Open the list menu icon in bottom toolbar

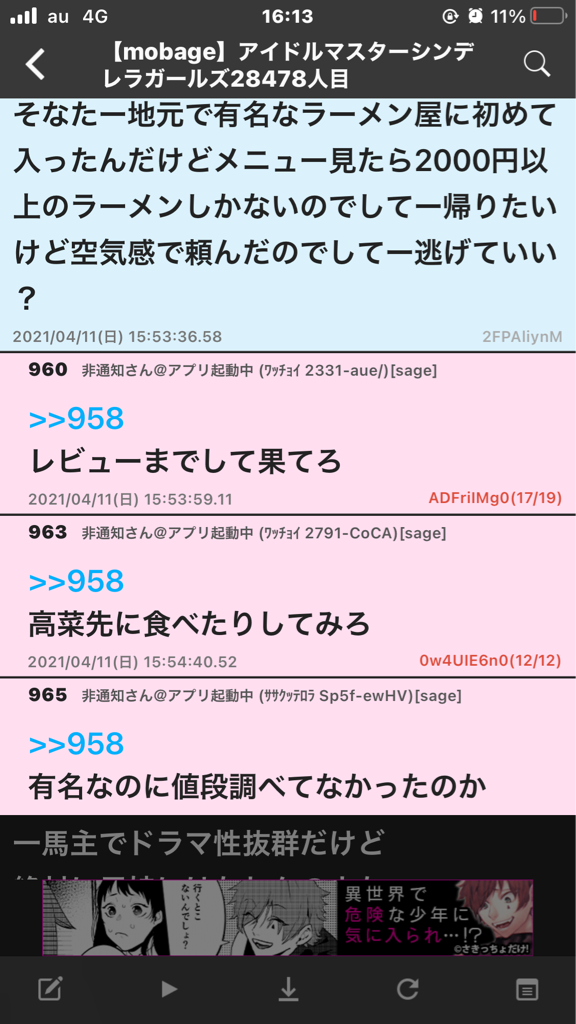coord(526,990)
